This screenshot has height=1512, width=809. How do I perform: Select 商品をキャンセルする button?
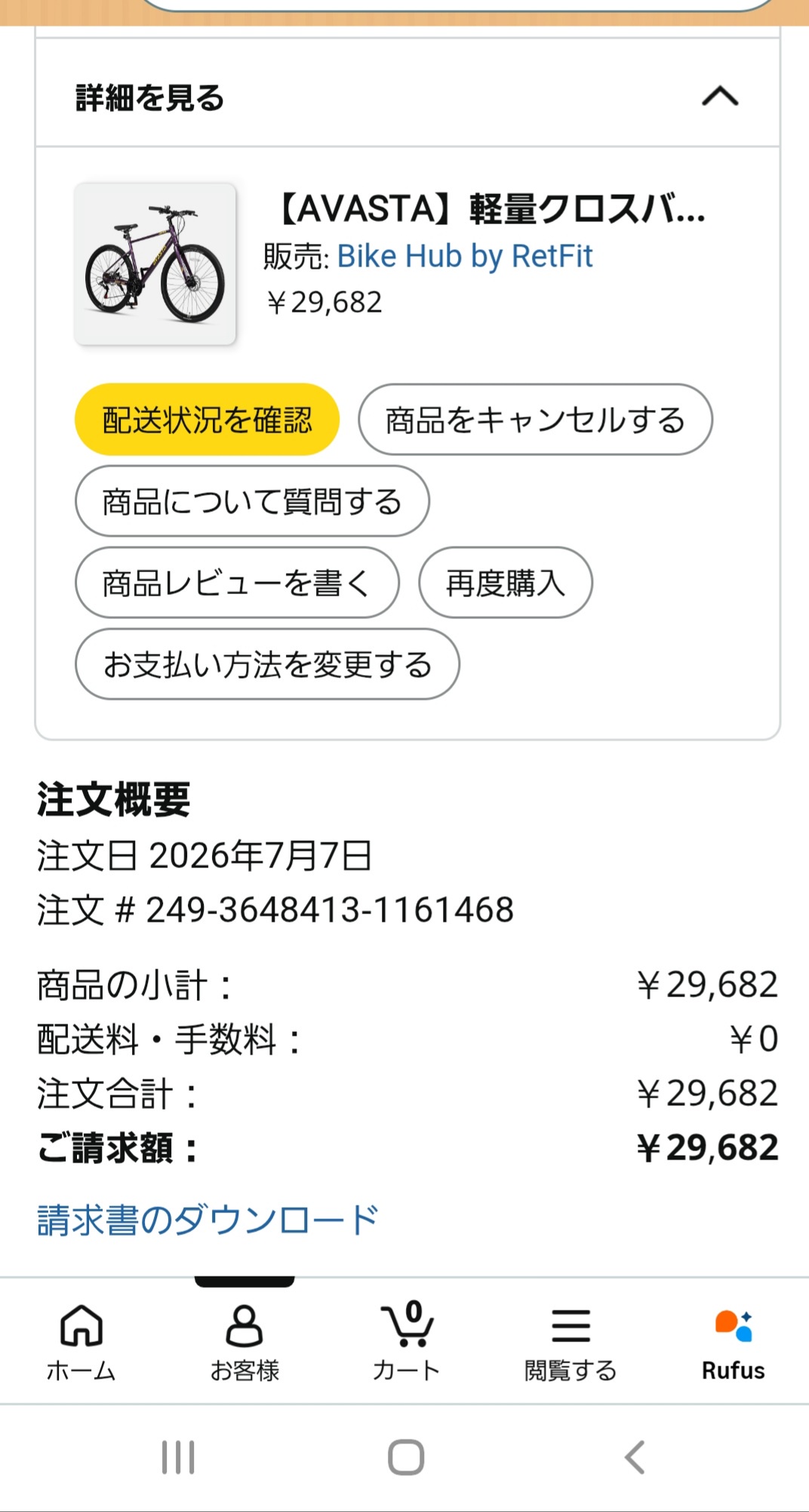[x=535, y=420]
